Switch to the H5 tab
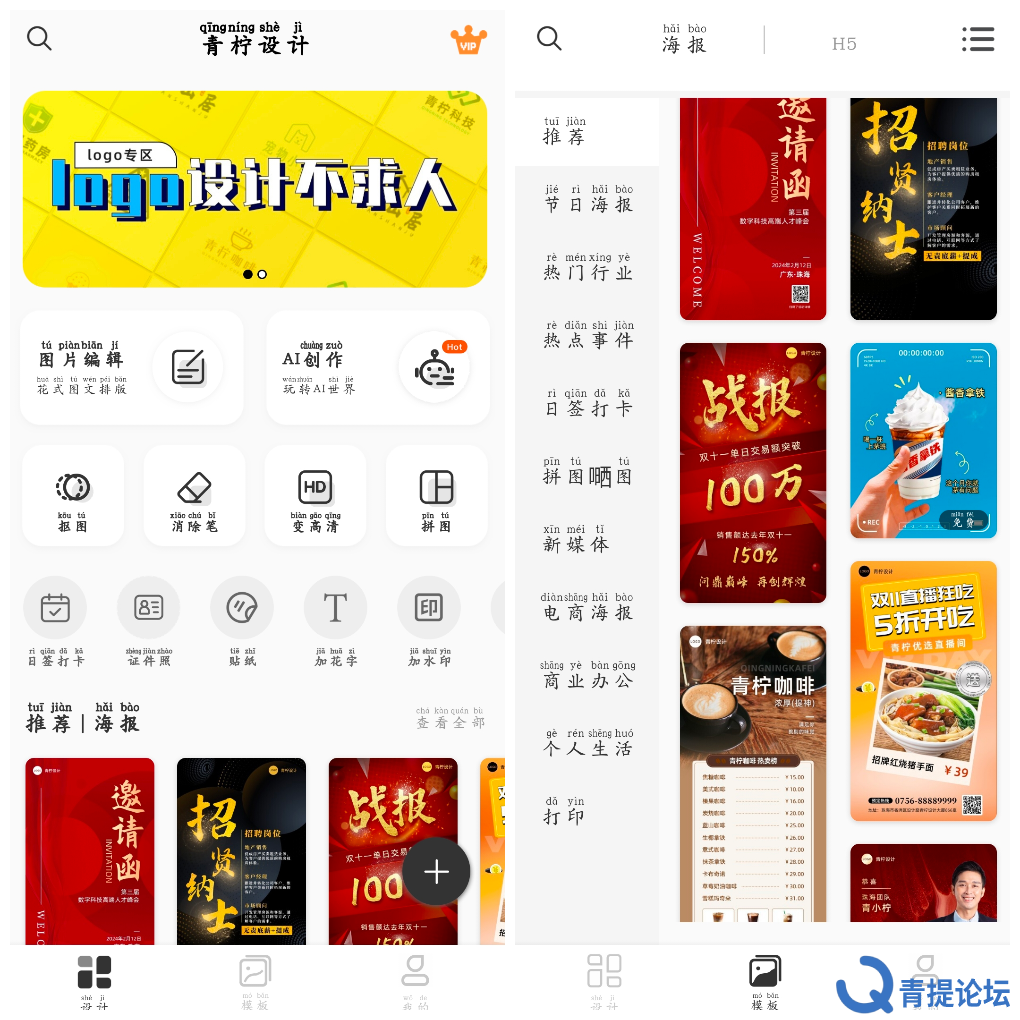The height and width of the screenshot is (1020, 1020). (844, 43)
